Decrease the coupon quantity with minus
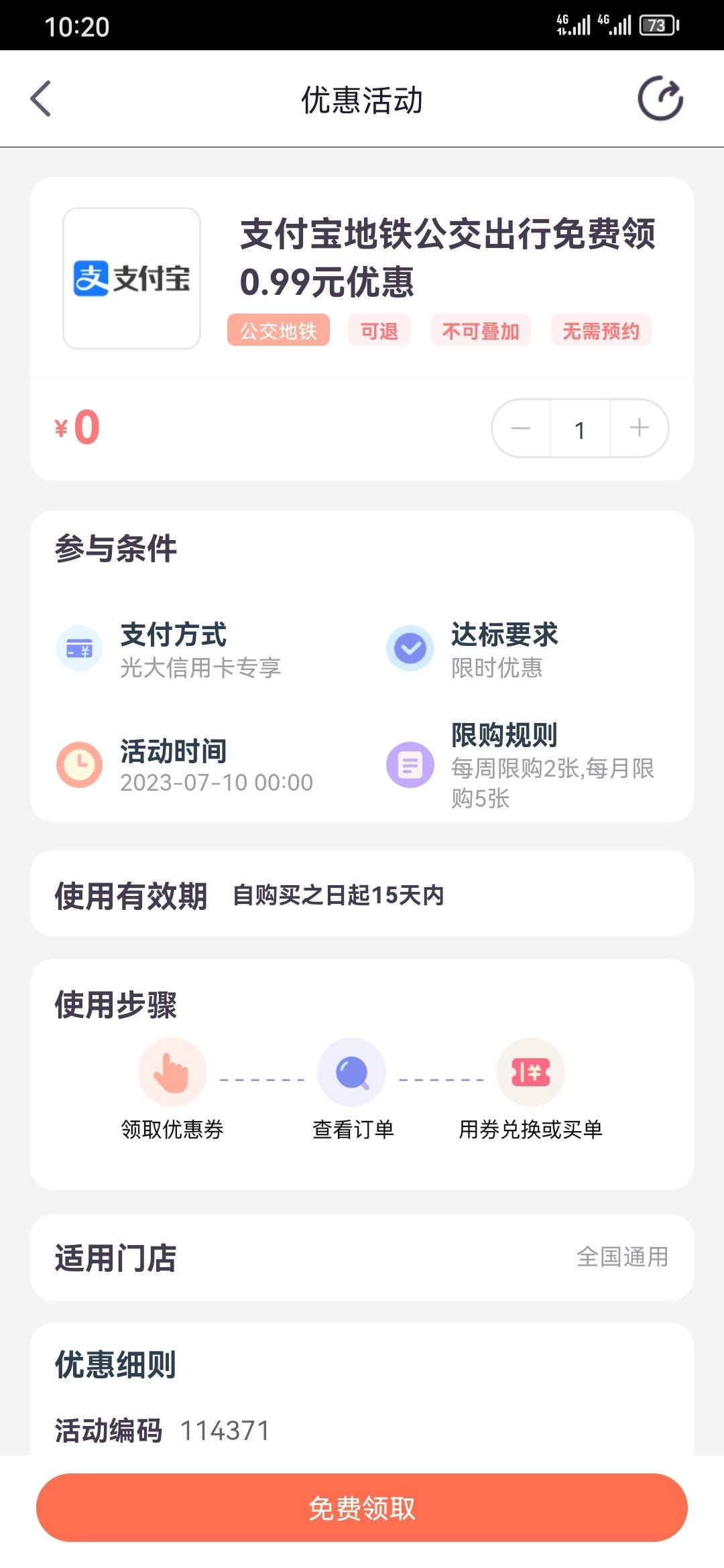Image resolution: width=724 pixels, height=1568 pixels. (521, 428)
